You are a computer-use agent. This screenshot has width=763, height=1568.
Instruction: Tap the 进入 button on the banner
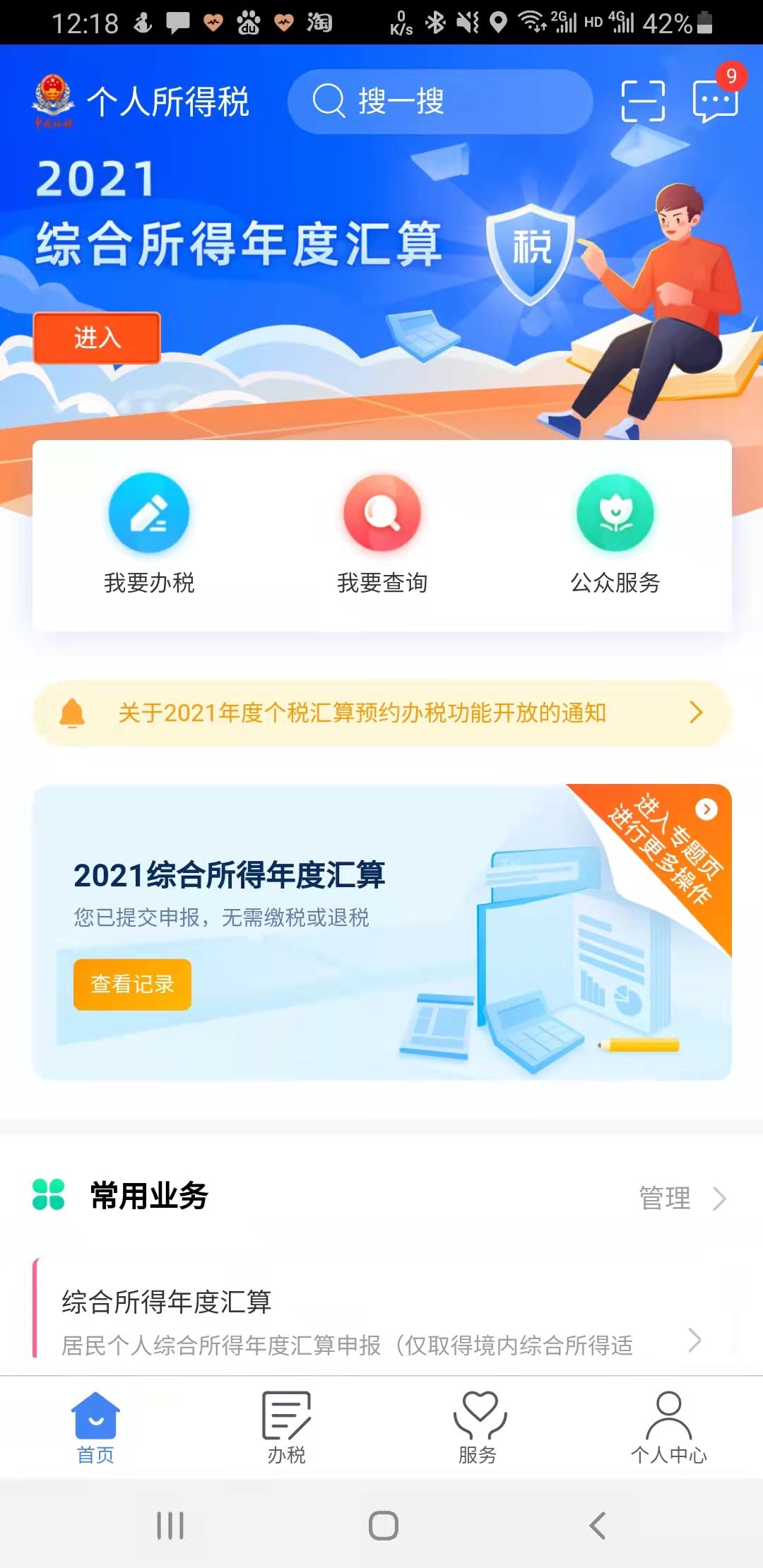(97, 338)
